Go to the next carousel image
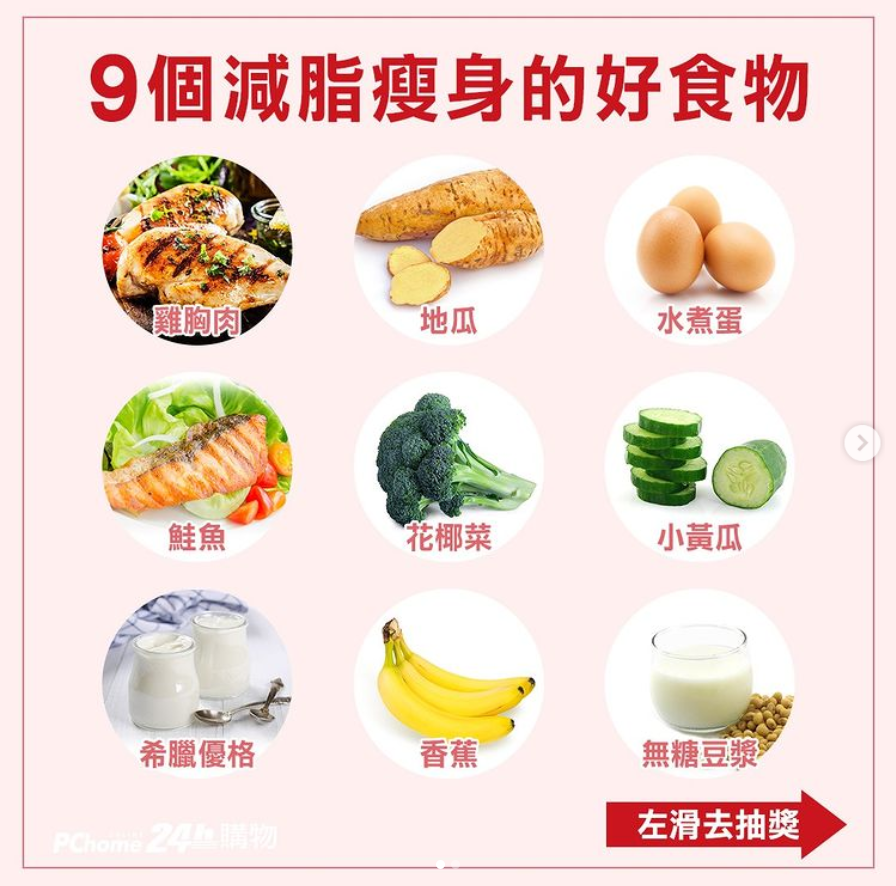The image size is (896, 886). click(x=862, y=443)
